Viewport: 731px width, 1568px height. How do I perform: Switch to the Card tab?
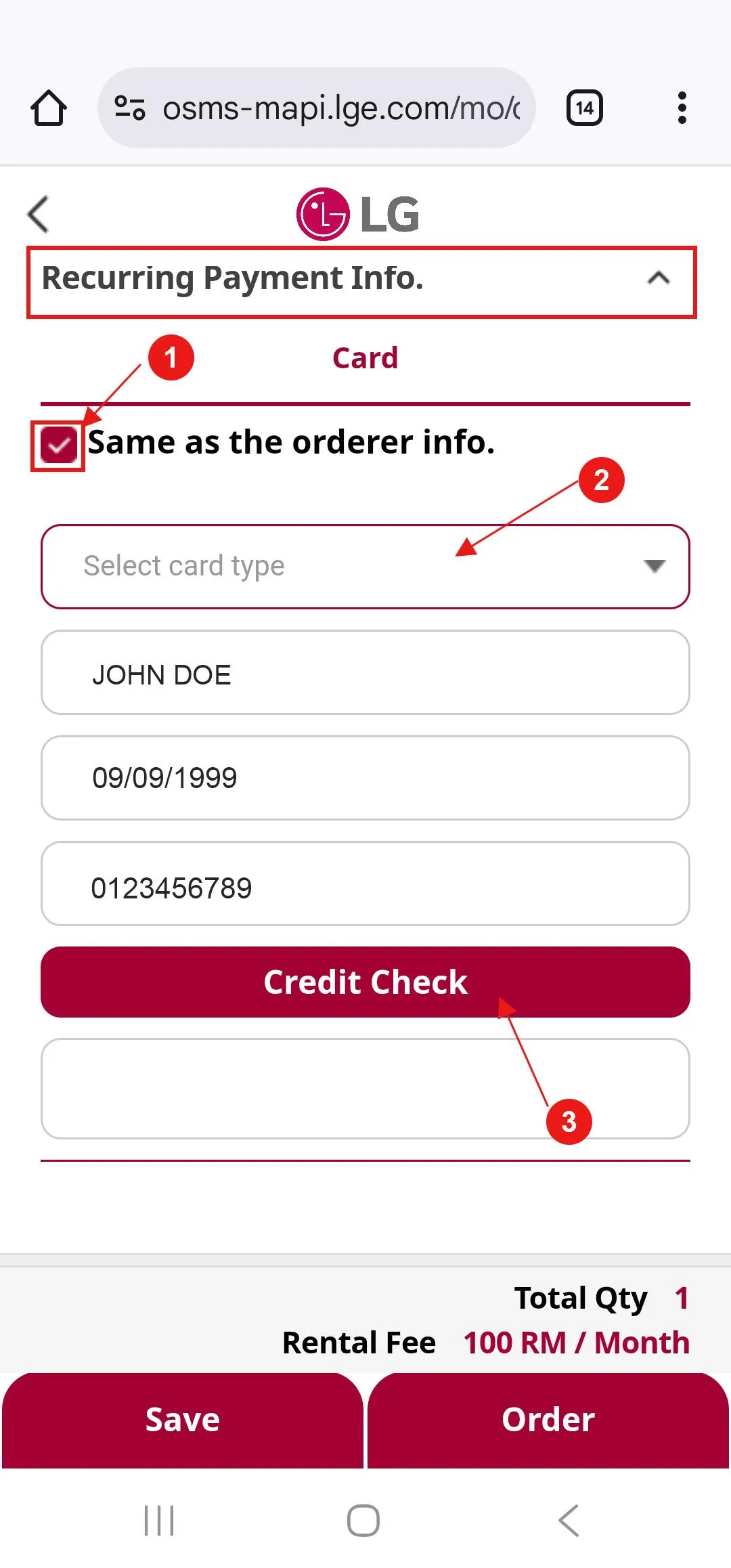[x=365, y=358]
